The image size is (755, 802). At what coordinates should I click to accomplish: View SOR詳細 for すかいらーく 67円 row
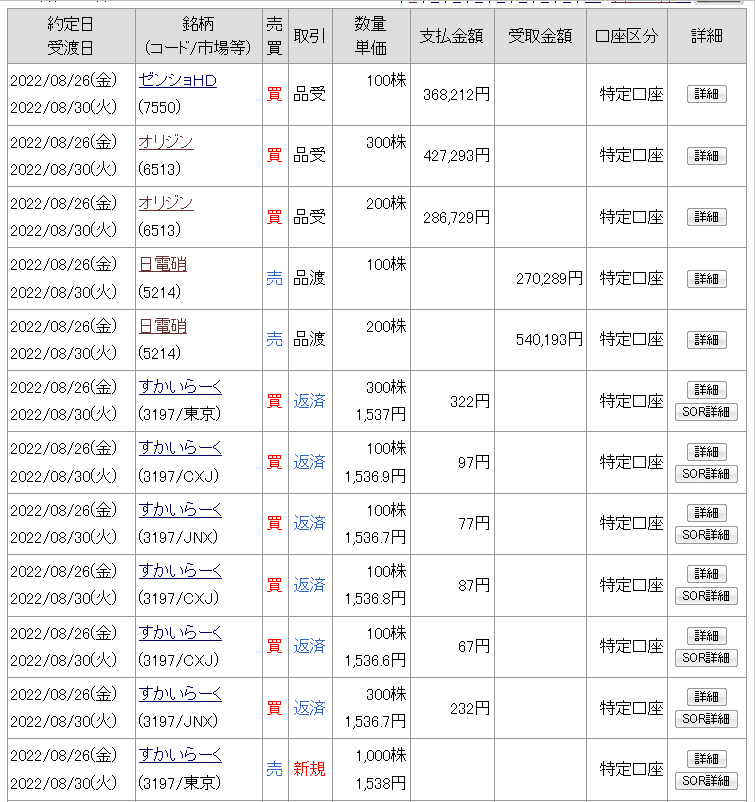click(706, 658)
